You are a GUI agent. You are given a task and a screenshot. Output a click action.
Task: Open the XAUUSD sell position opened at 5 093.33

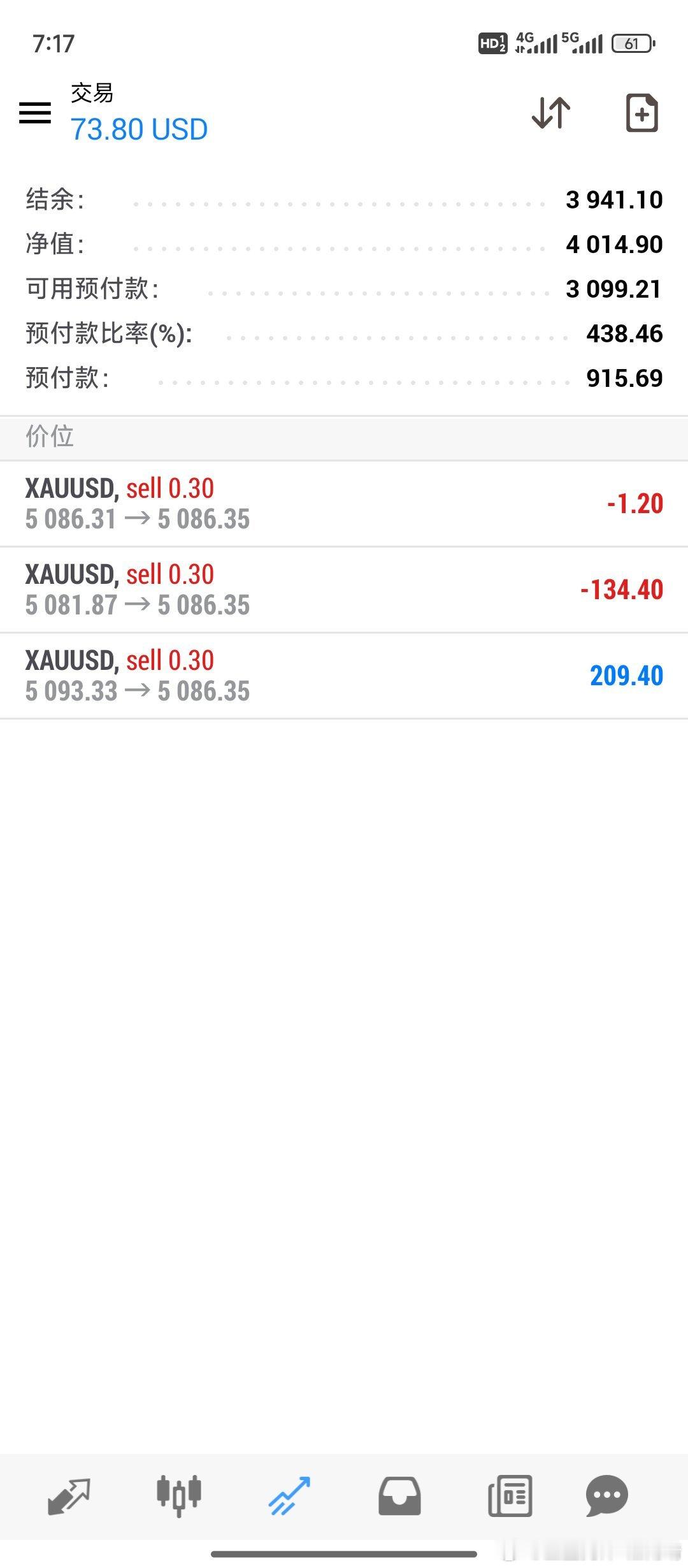[x=344, y=676]
